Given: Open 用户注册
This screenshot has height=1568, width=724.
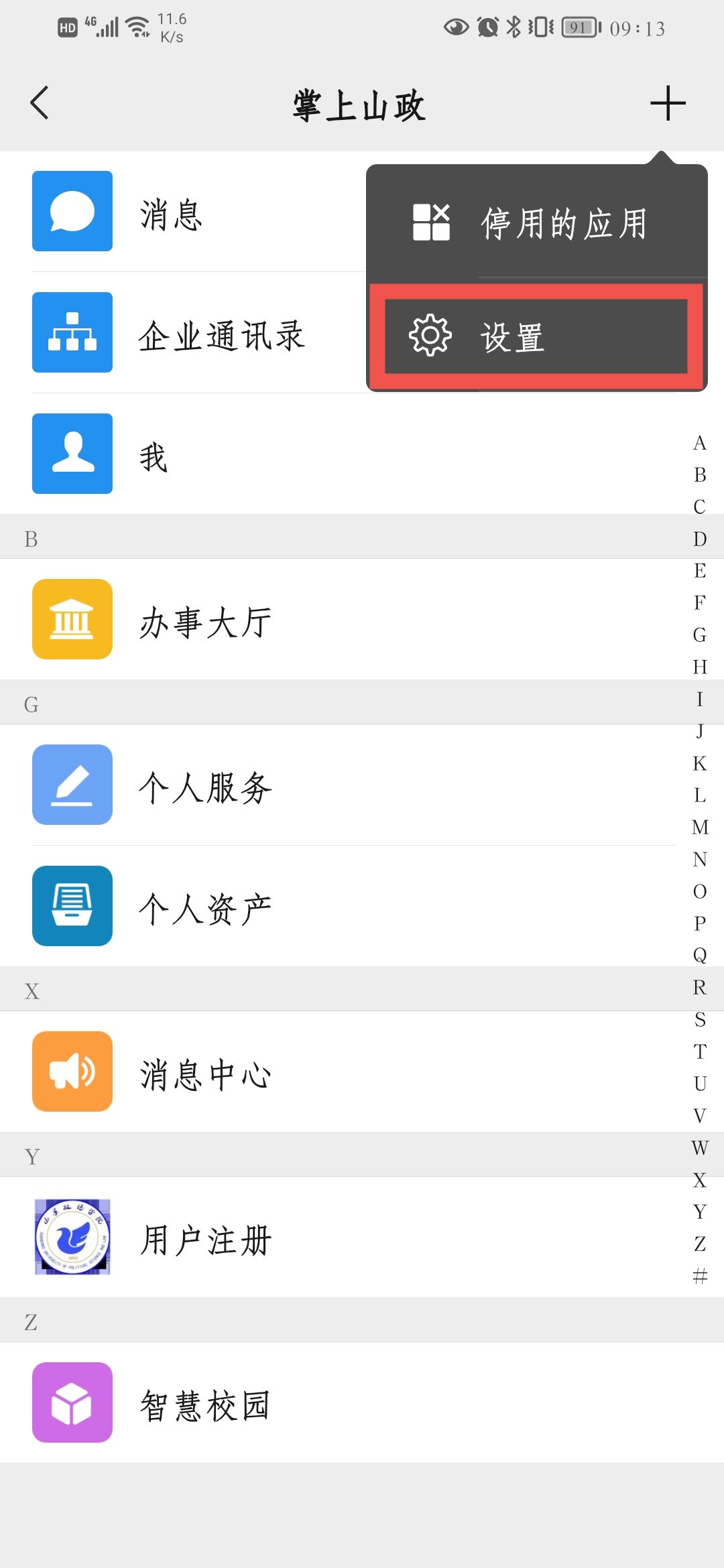Looking at the screenshot, I should click(x=362, y=1237).
